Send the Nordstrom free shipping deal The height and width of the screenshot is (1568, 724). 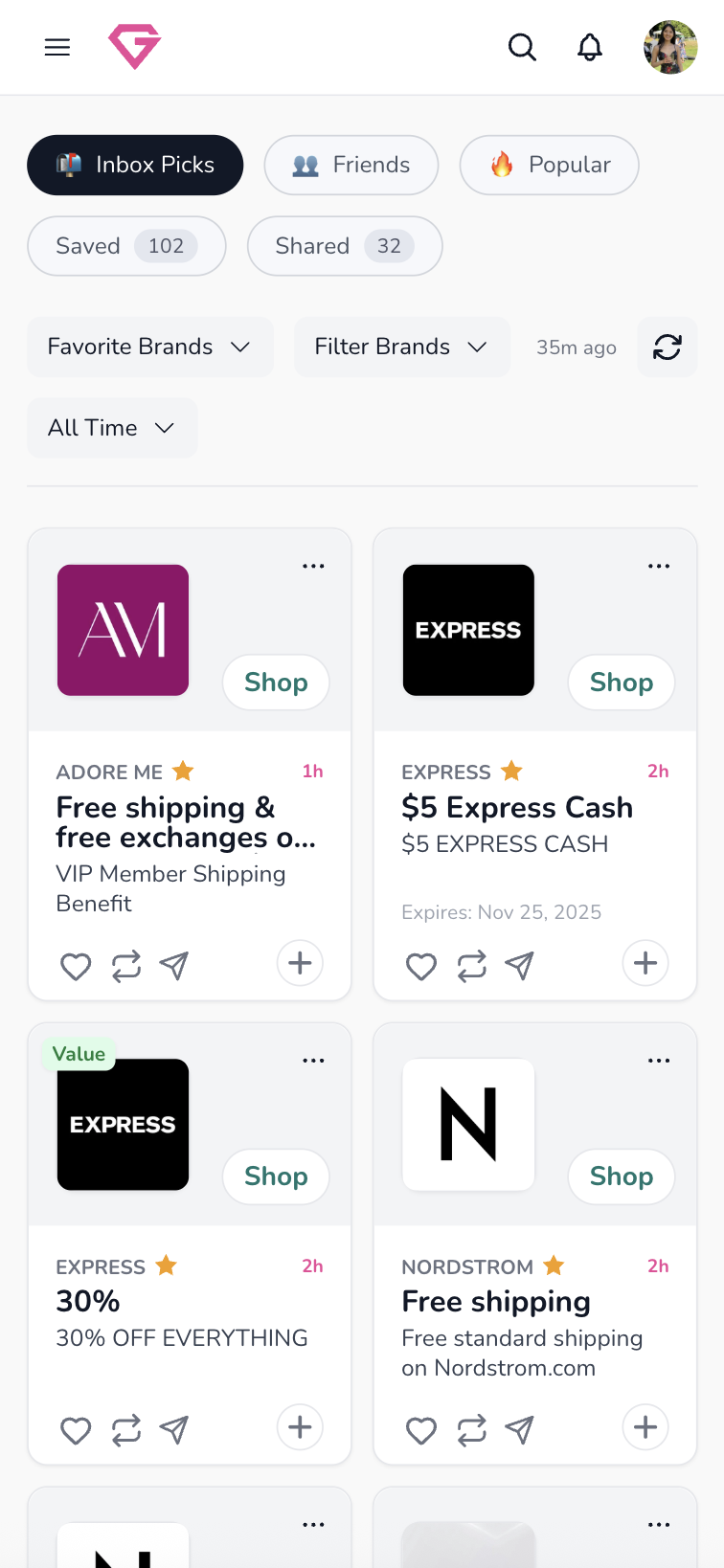click(520, 1429)
